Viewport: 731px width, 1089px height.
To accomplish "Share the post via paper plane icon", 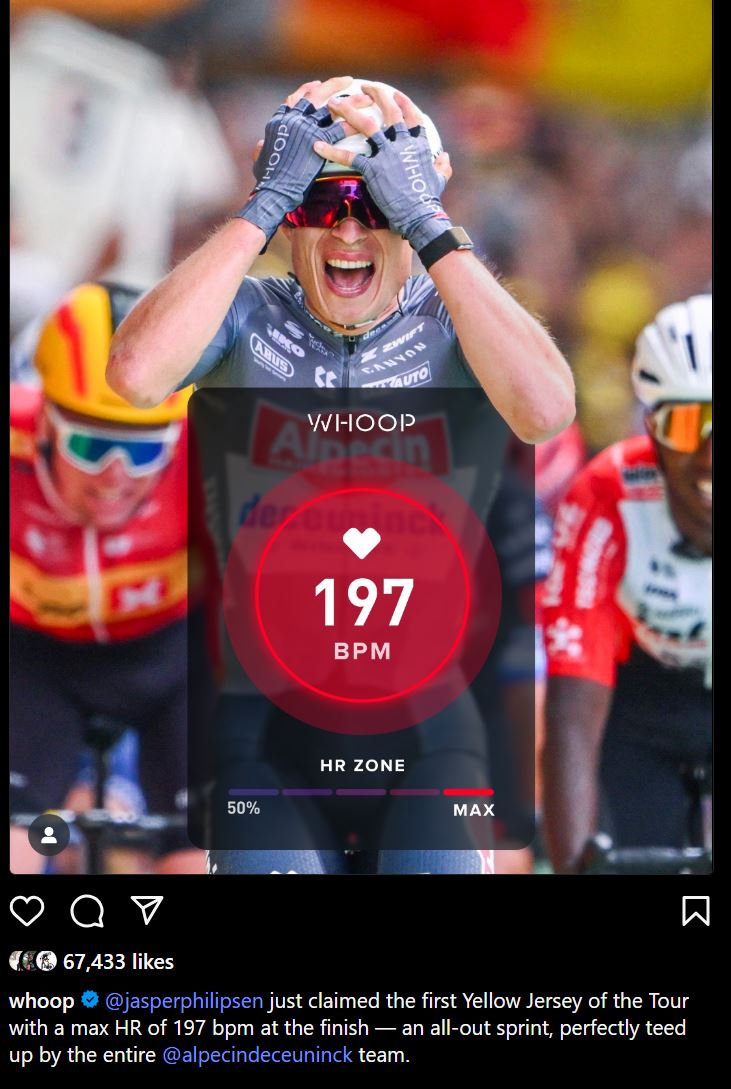I will coord(147,909).
